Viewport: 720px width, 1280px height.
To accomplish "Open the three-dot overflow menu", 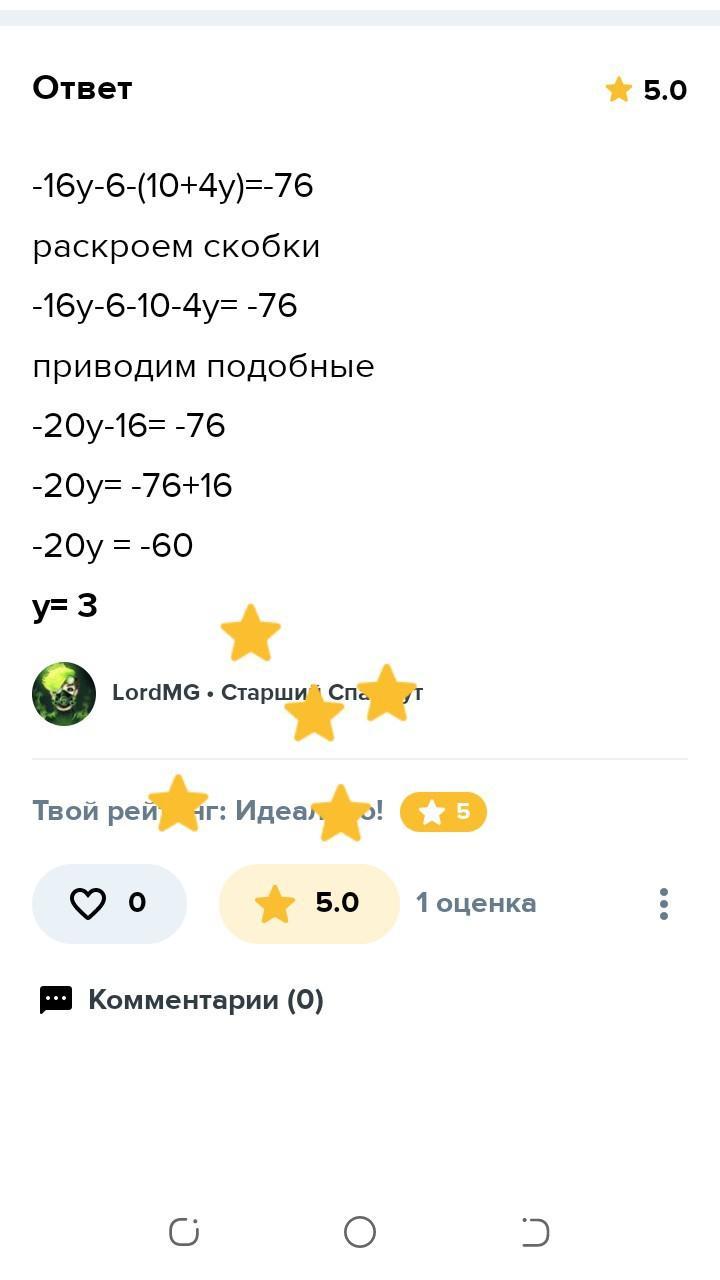I will coord(663,903).
